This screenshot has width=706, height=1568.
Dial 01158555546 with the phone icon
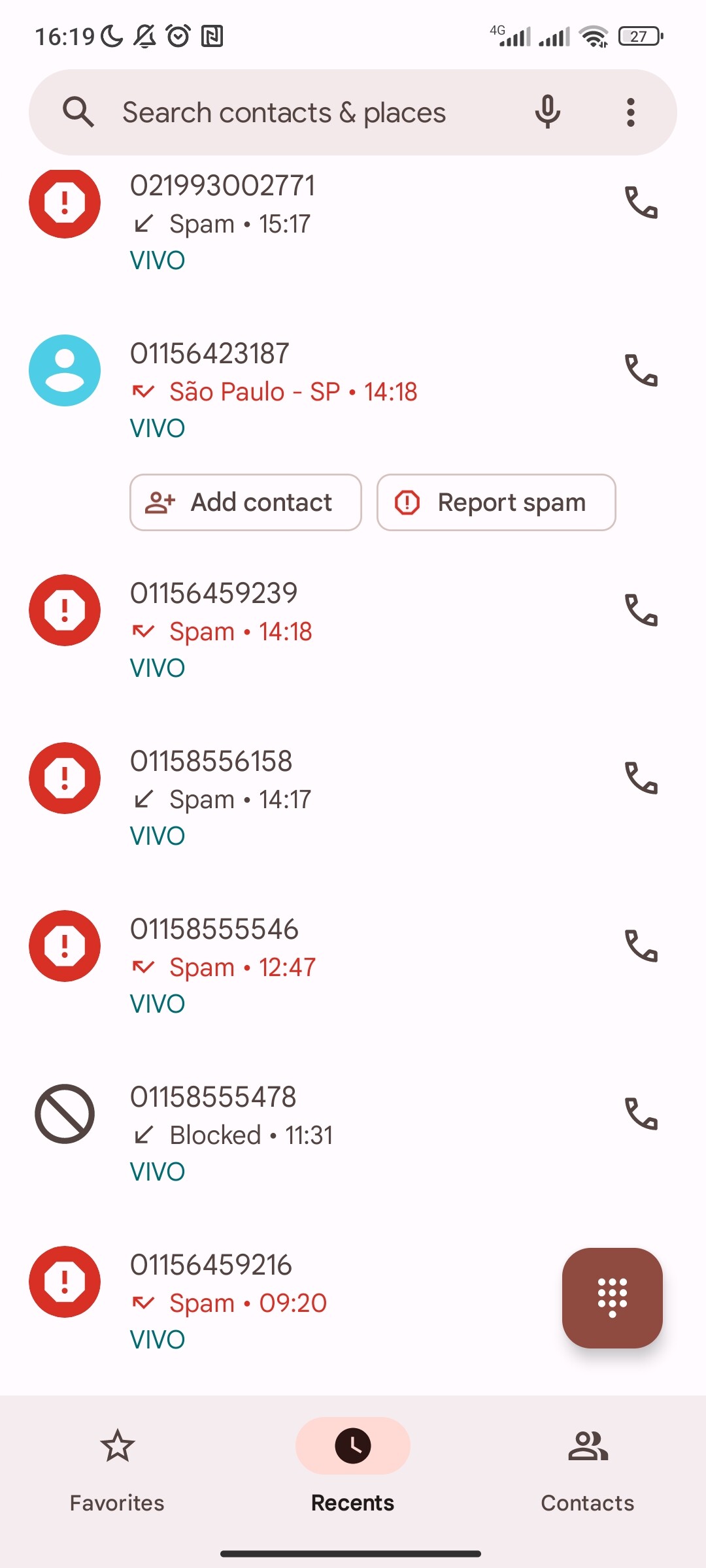(x=641, y=946)
